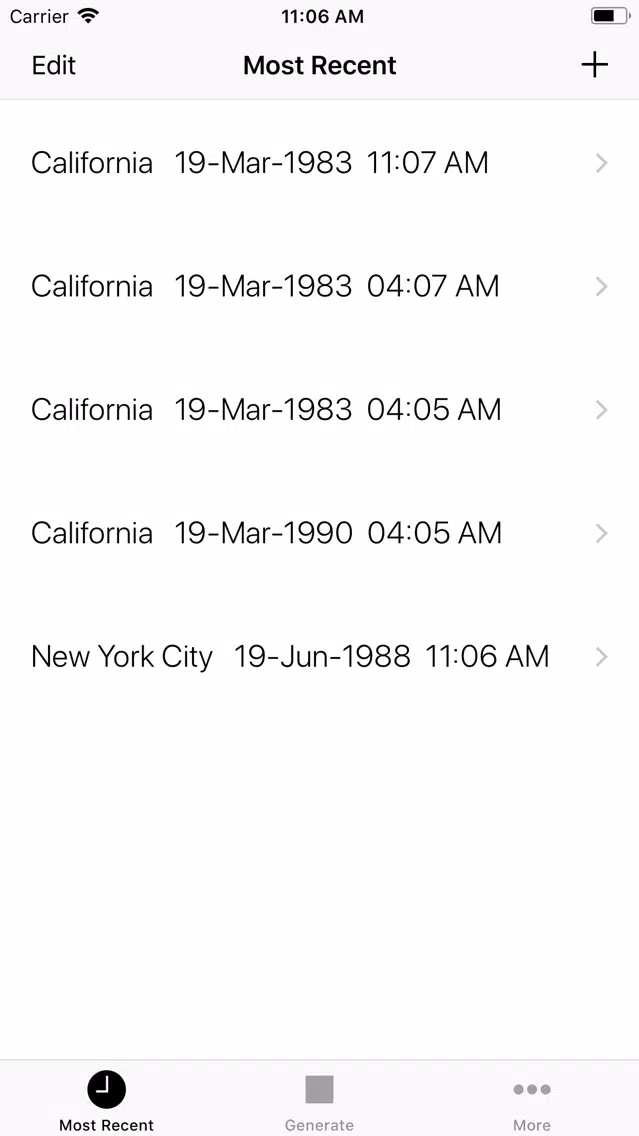The height and width of the screenshot is (1136, 639).
Task: Switch to the Generate tab
Action: (x=319, y=1100)
